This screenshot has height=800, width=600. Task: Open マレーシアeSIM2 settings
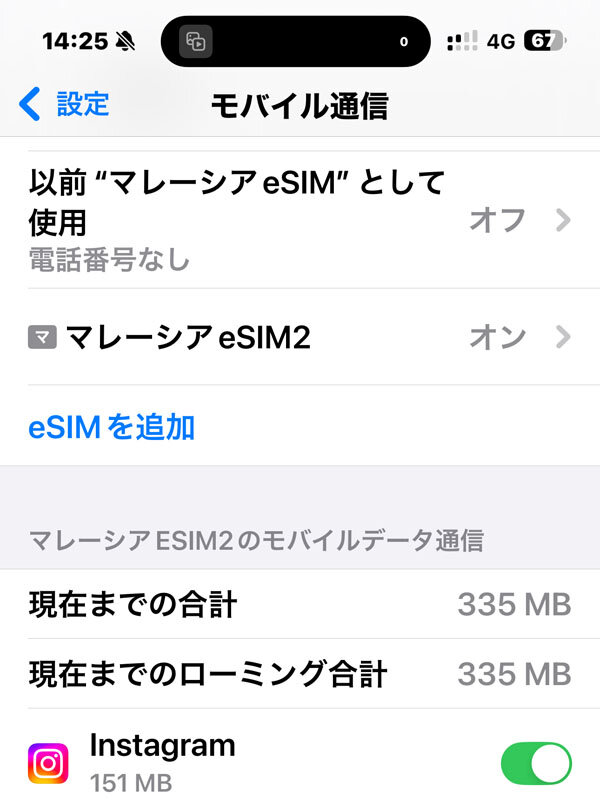[300, 338]
